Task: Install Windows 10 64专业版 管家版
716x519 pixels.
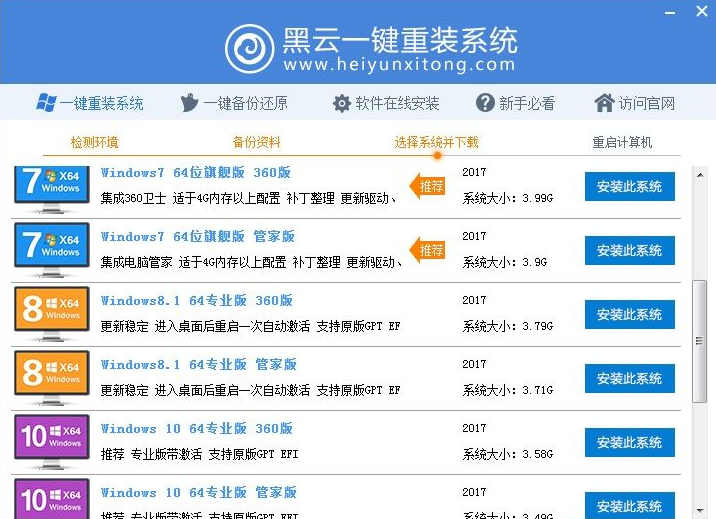Action: tap(629, 505)
